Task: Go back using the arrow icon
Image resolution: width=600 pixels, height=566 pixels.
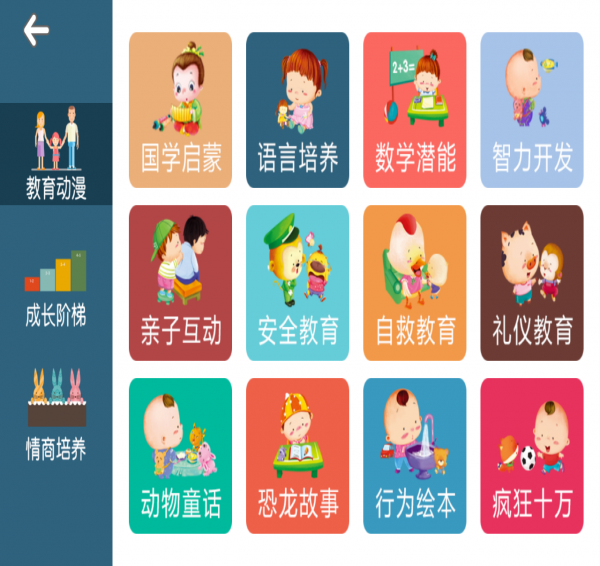Action: point(36,31)
